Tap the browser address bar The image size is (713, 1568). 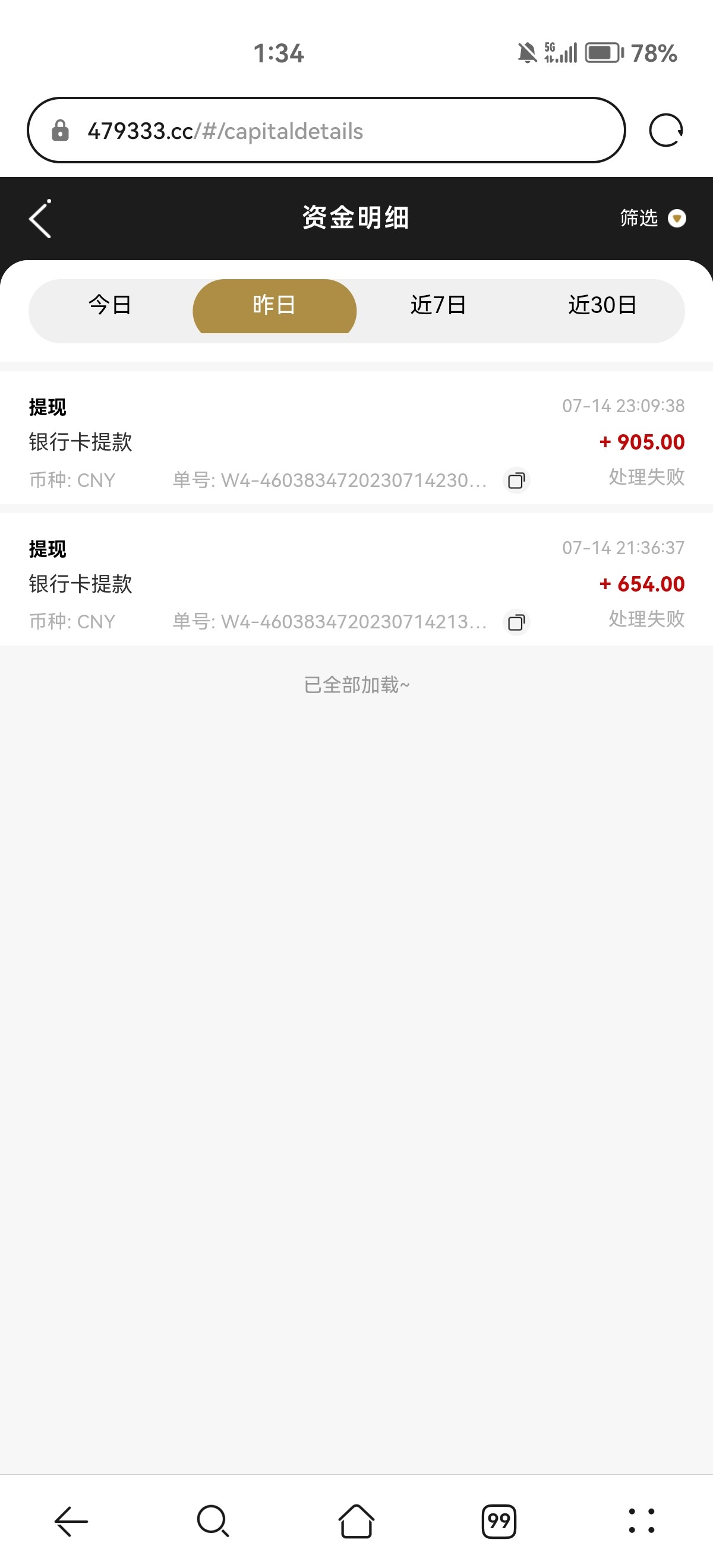[x=326, y=130]
